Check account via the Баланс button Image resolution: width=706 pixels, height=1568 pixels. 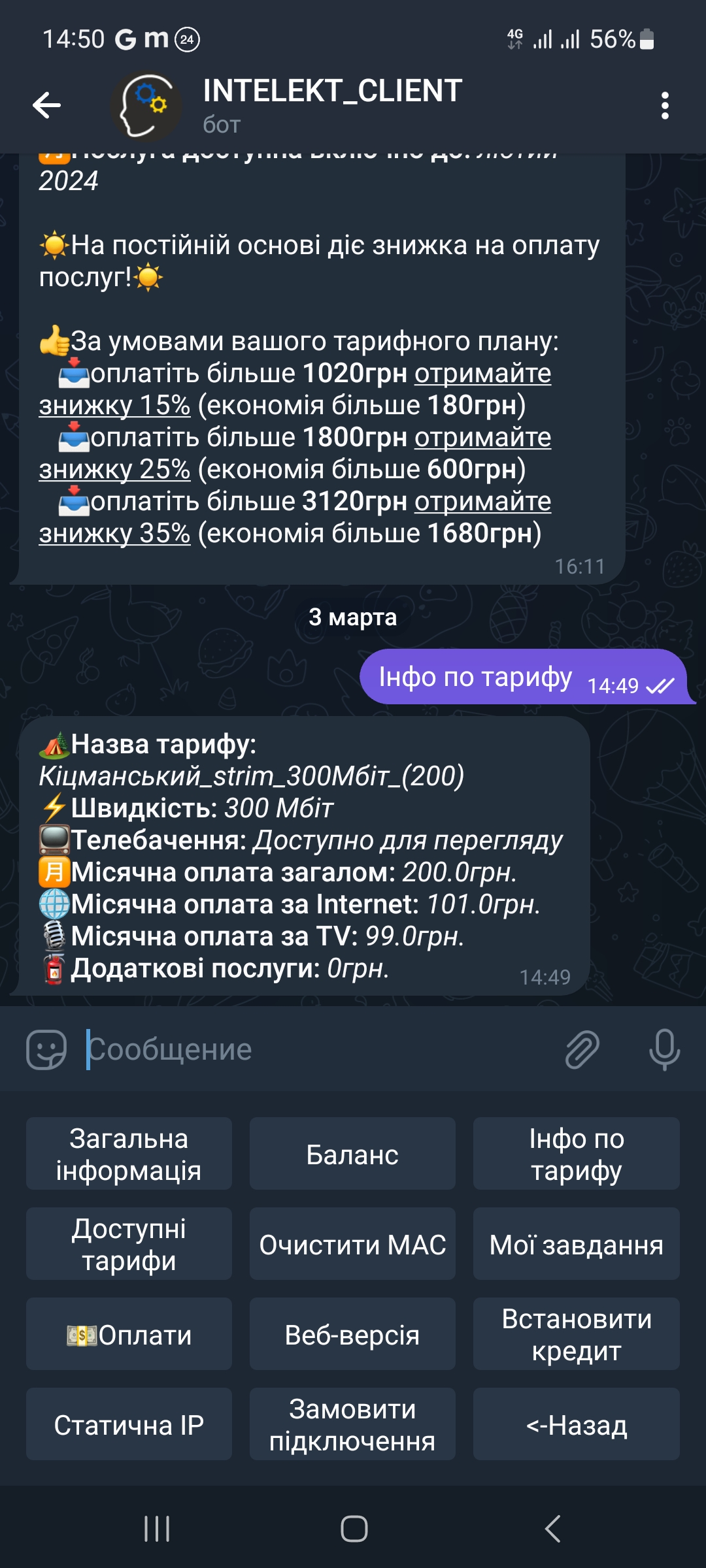[x=352, y=1154]
